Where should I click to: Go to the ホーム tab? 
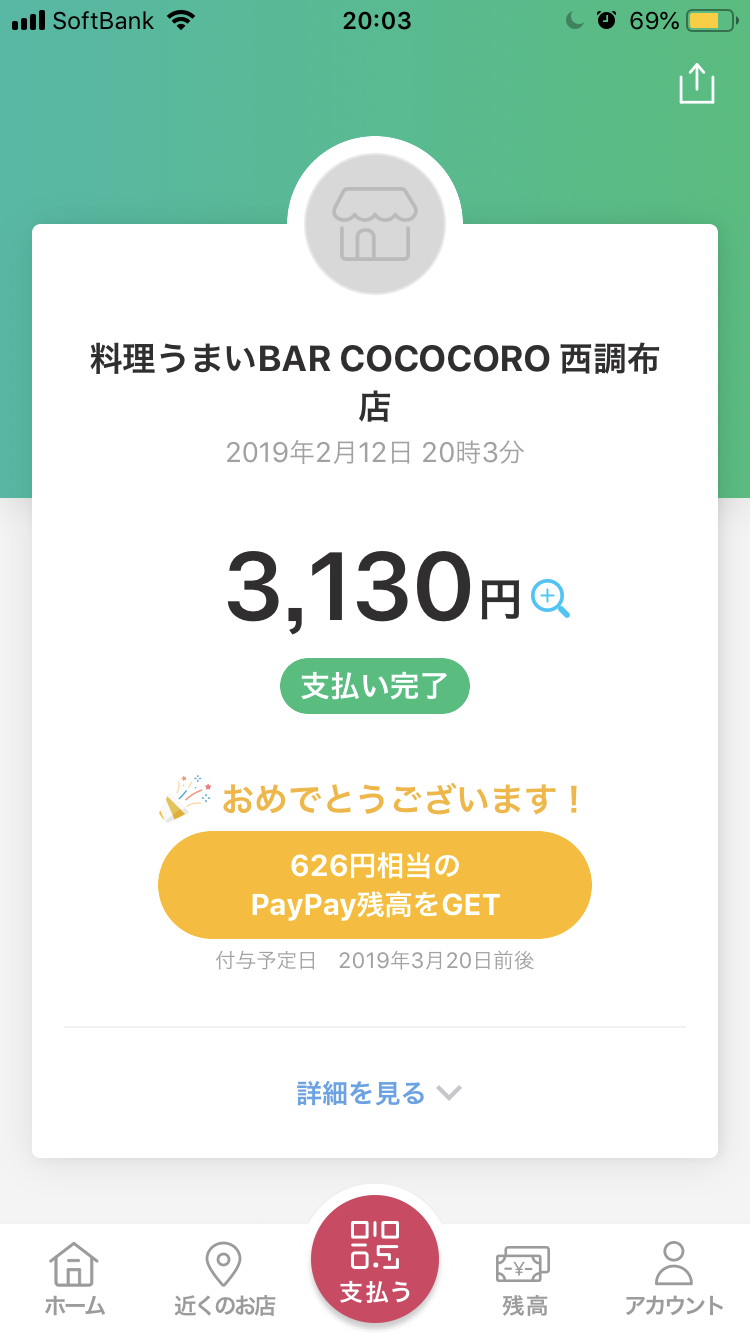click(x=75, y=1279)
